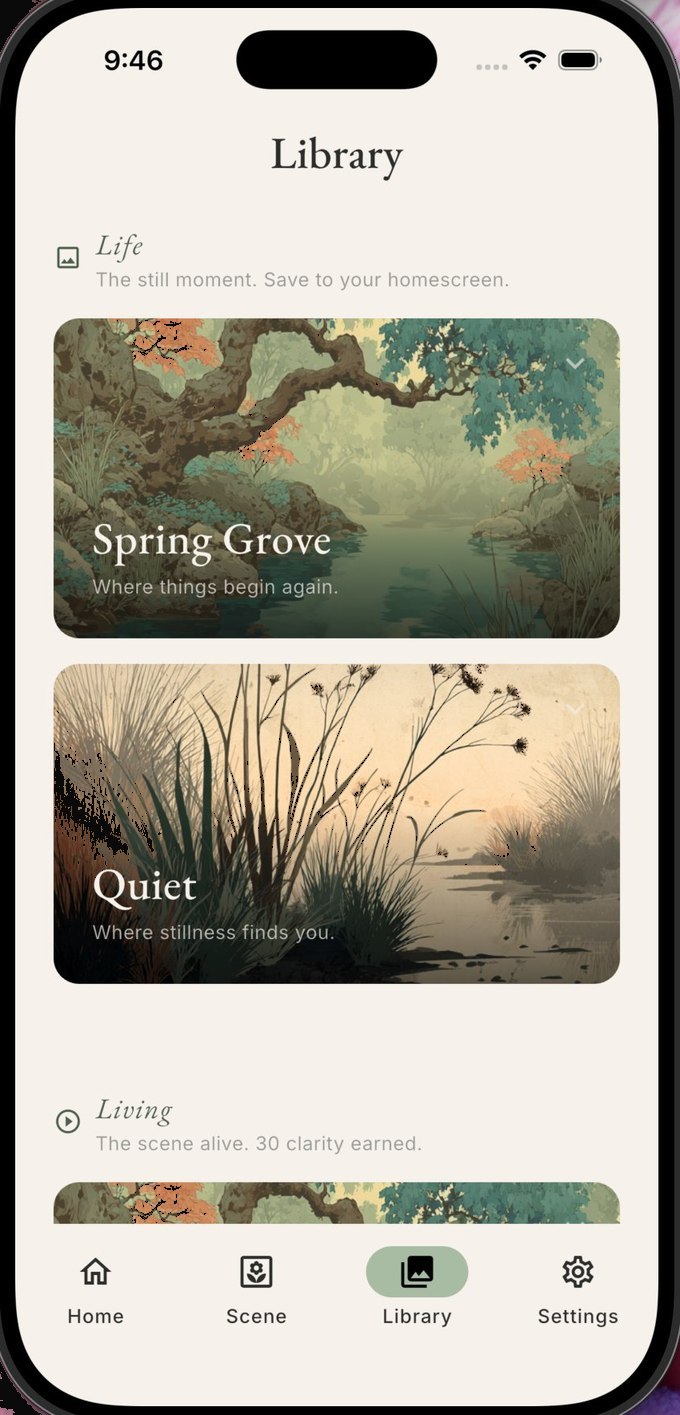Open the living scene card under Living

coord(336,1203)
